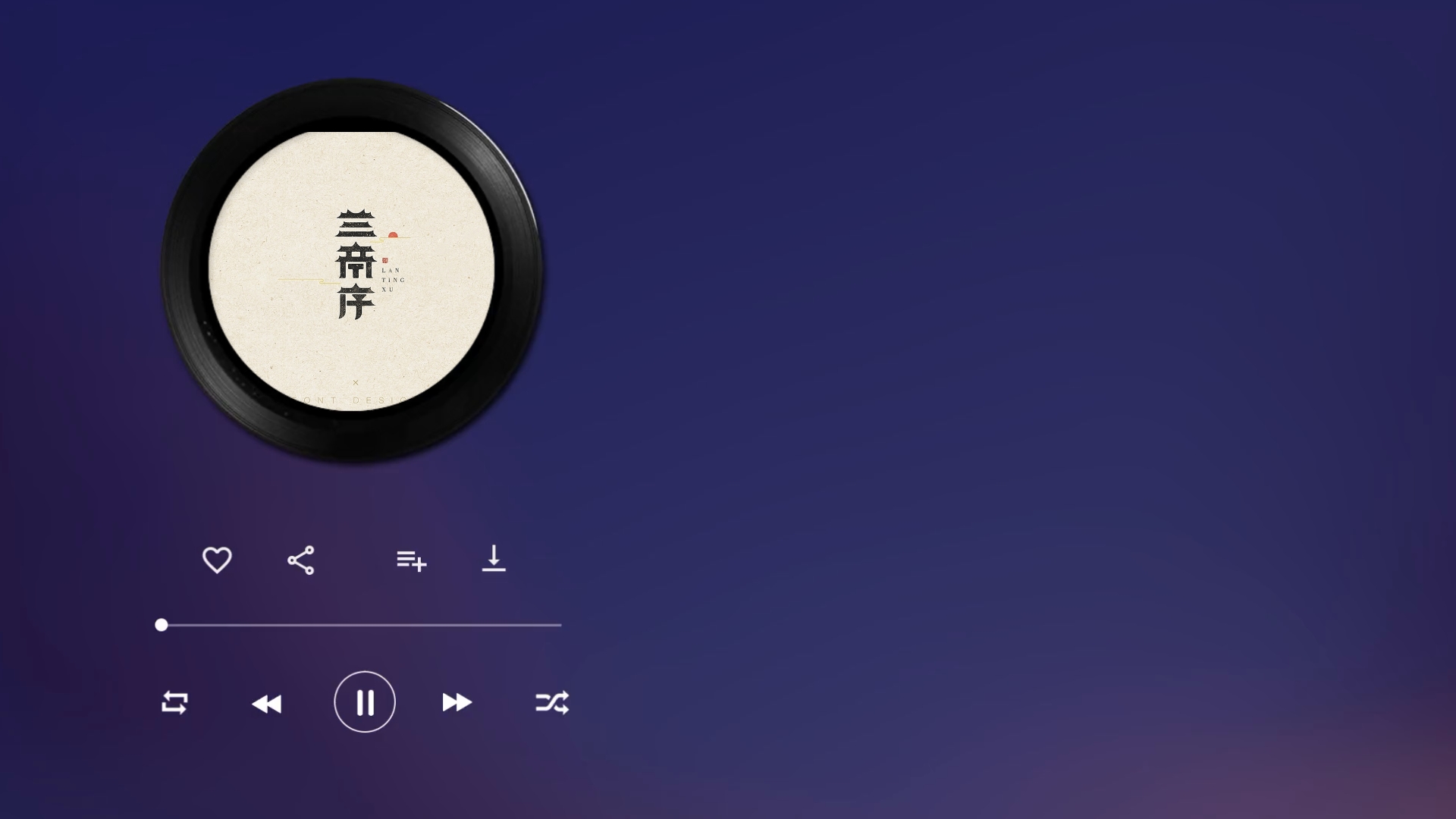Like the current song with the heart icon
This screenshot has height=819, width=1456.
217,560
